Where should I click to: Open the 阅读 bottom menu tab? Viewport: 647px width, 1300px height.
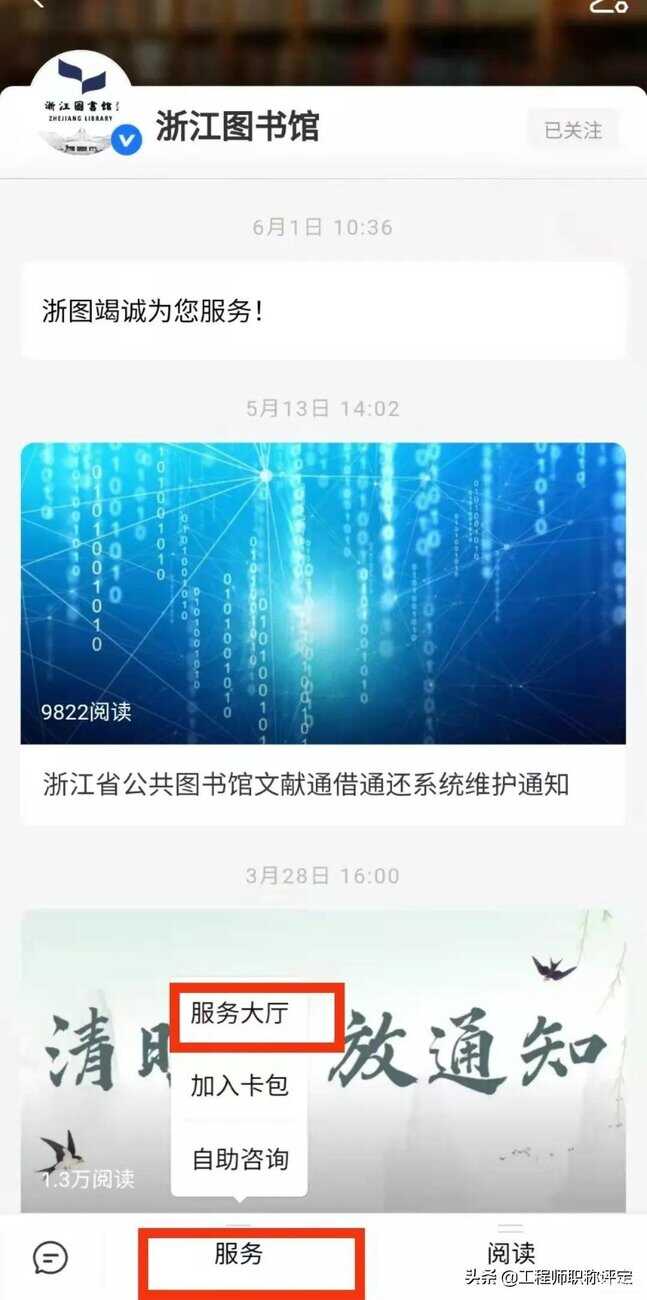[x=510, y=1254]
